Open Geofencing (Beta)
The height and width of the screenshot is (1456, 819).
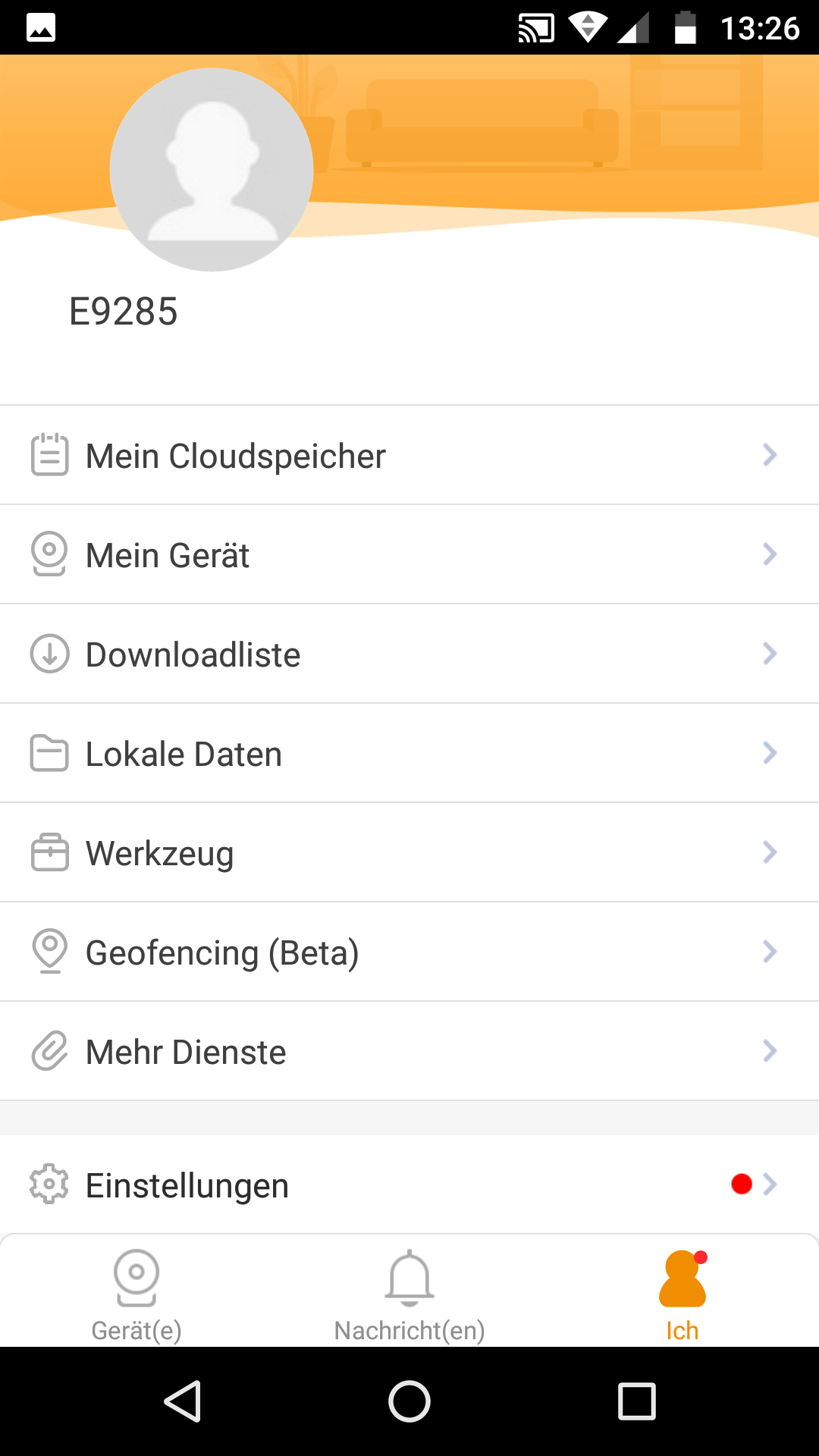409,952
